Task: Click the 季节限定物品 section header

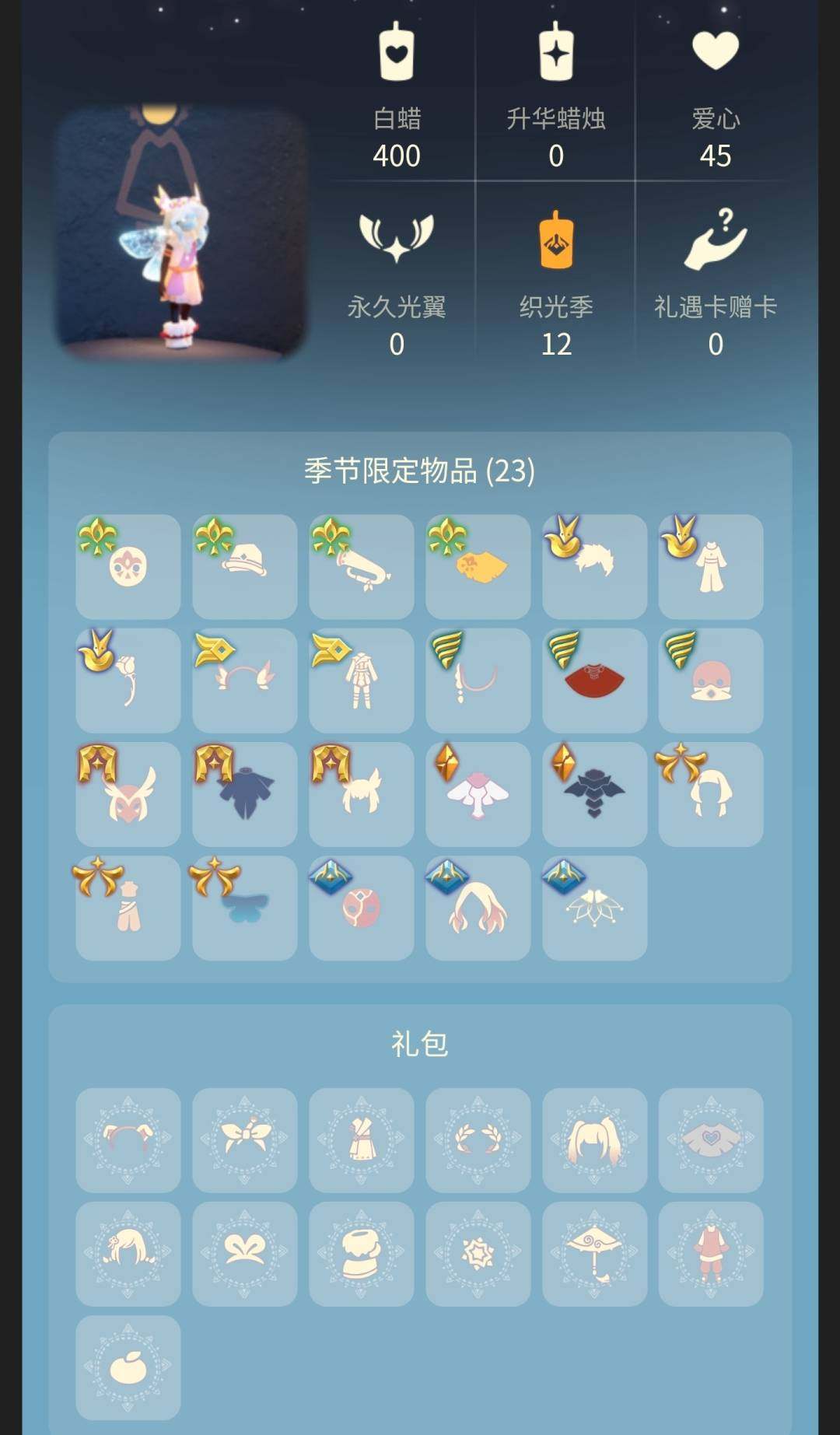Action: [x=419, y=471]
